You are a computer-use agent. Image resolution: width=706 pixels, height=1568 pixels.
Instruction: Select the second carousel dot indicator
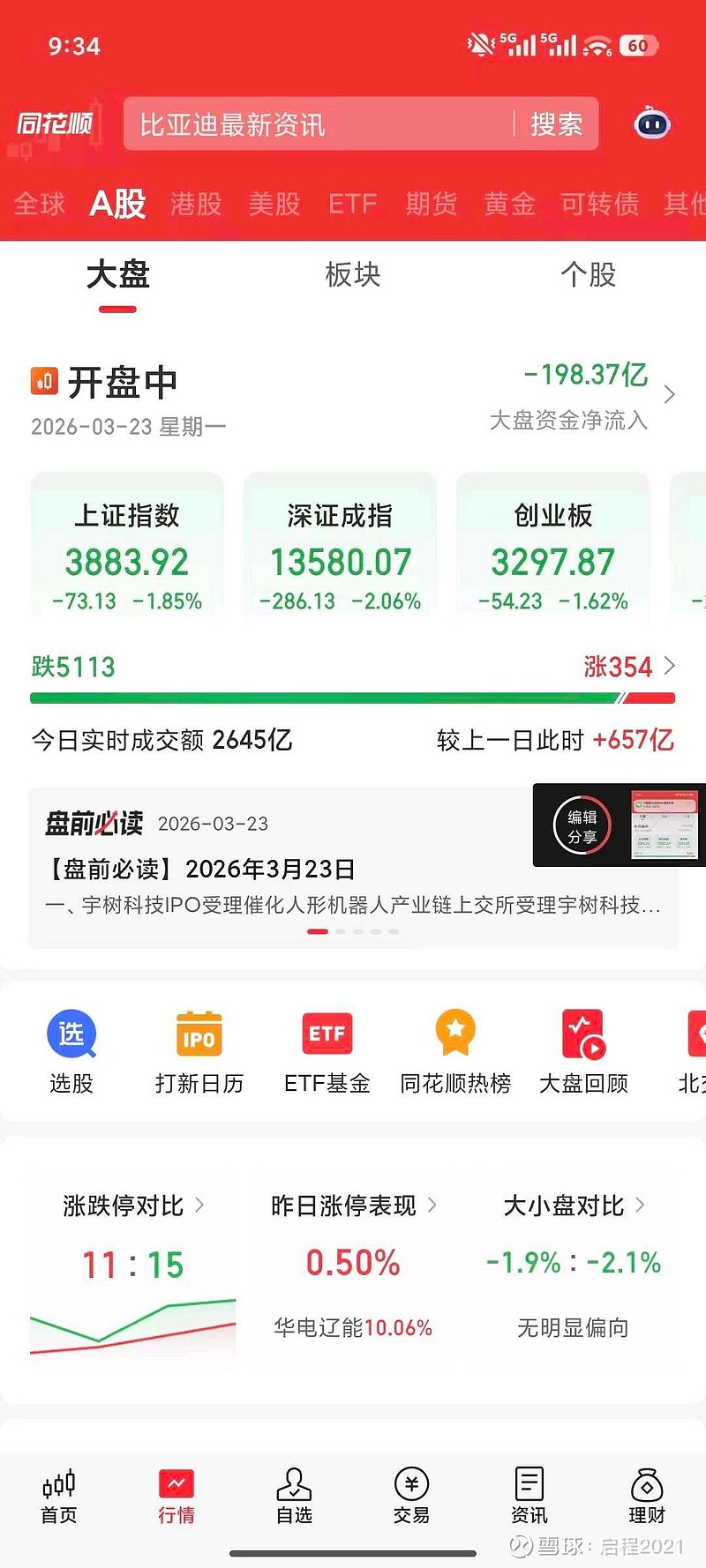[x=339, y=930]
